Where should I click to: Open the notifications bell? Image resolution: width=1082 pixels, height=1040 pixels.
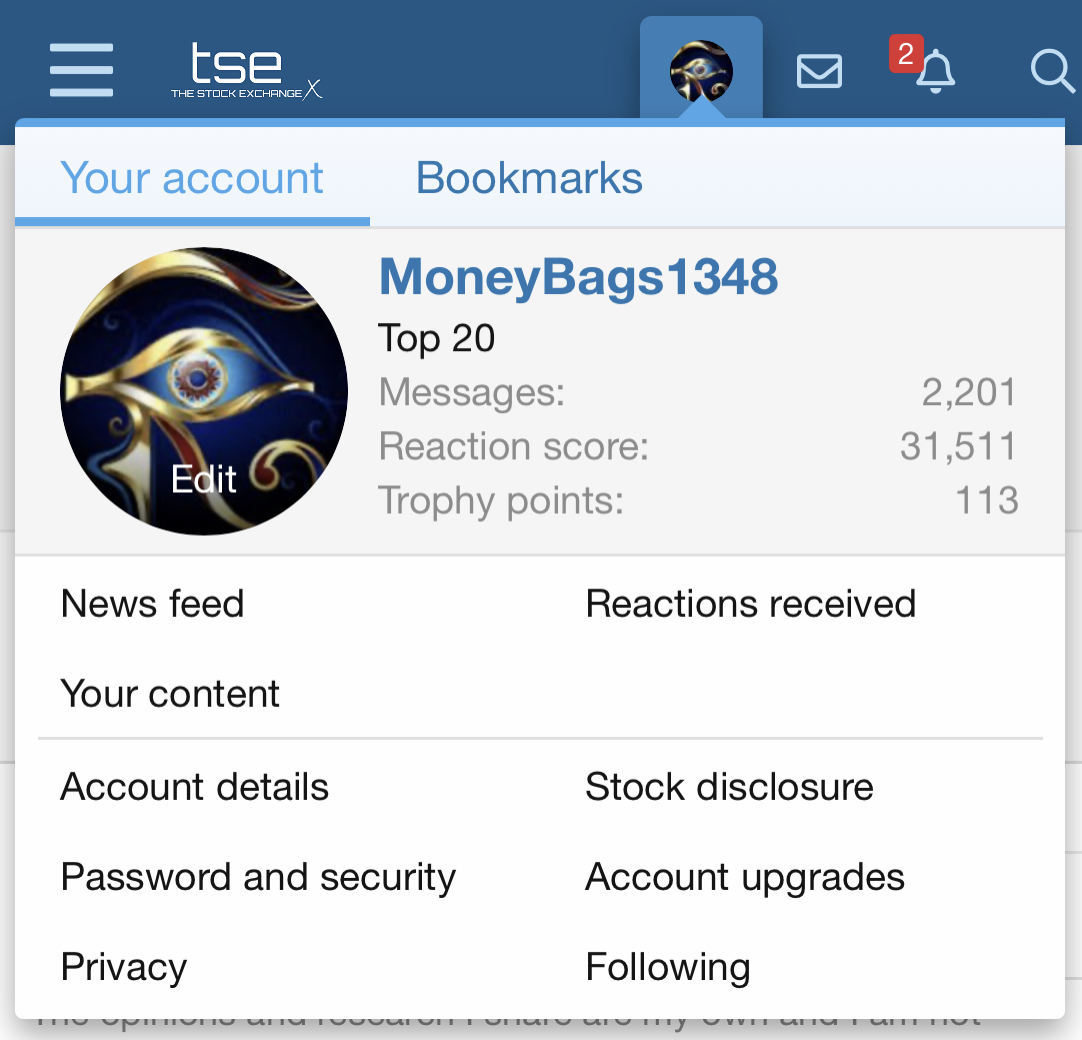[x=934, y=71]
